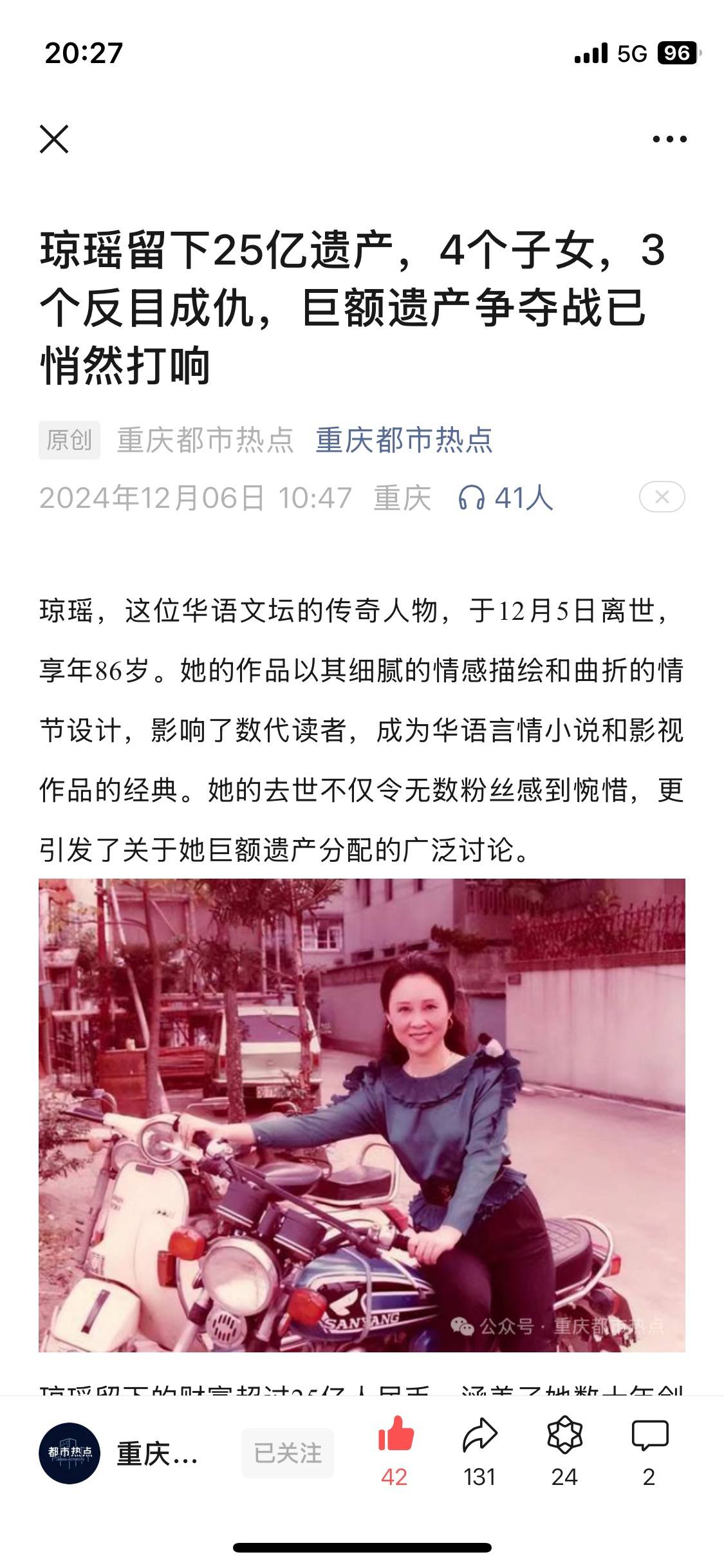
Task: Open the comments bubble icon
Action: click(650, 1437)
